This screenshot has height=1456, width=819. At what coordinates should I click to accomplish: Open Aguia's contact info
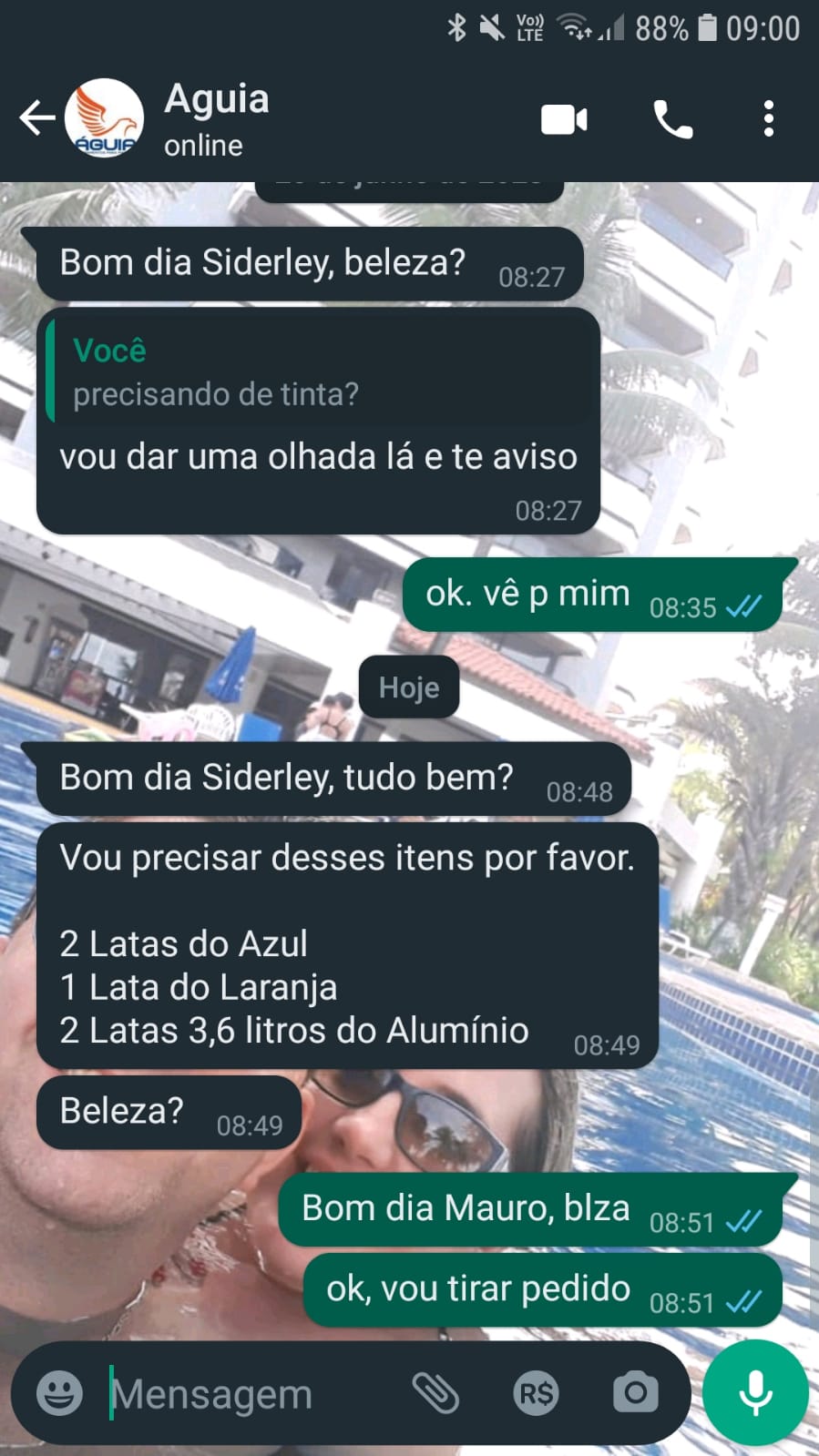(216, 118)
